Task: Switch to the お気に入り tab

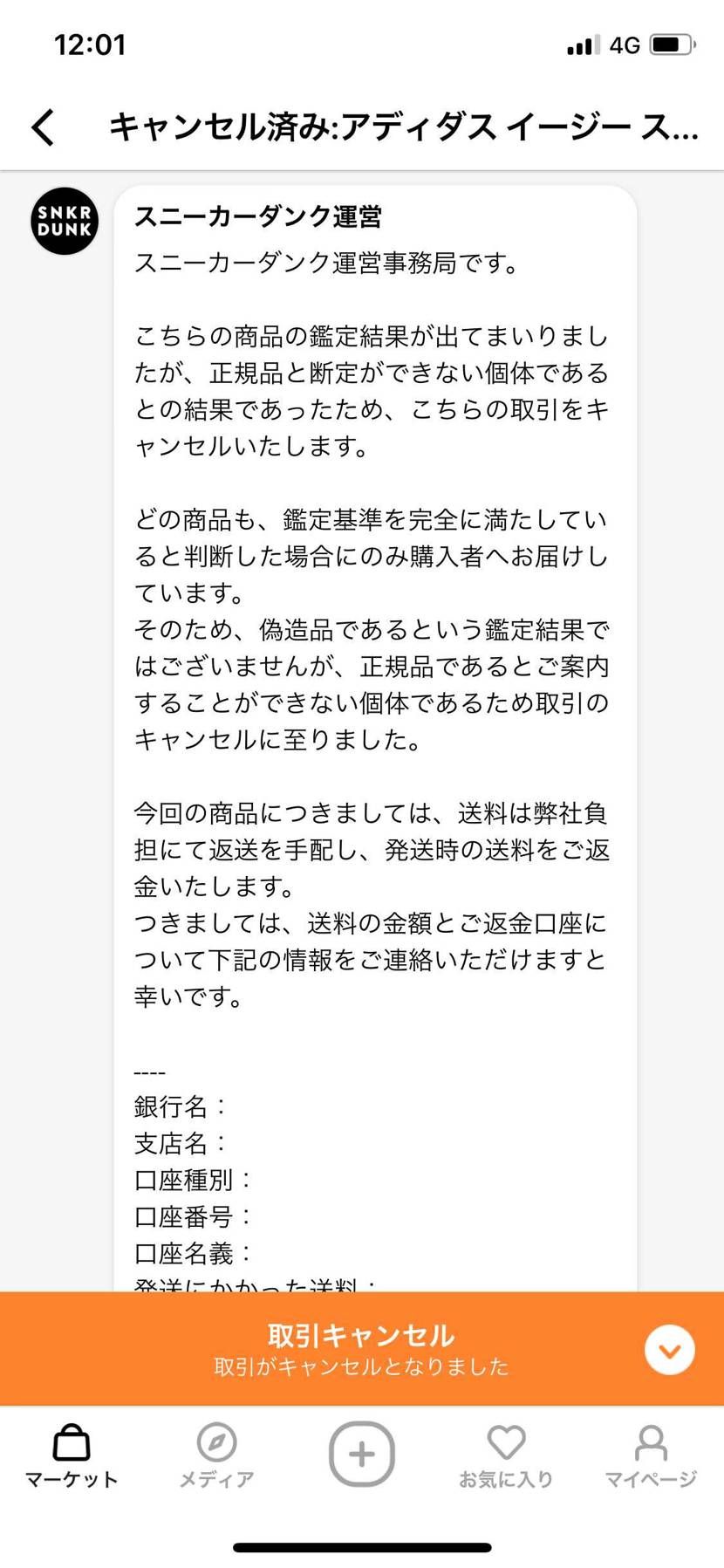Action: (506, 1455)
